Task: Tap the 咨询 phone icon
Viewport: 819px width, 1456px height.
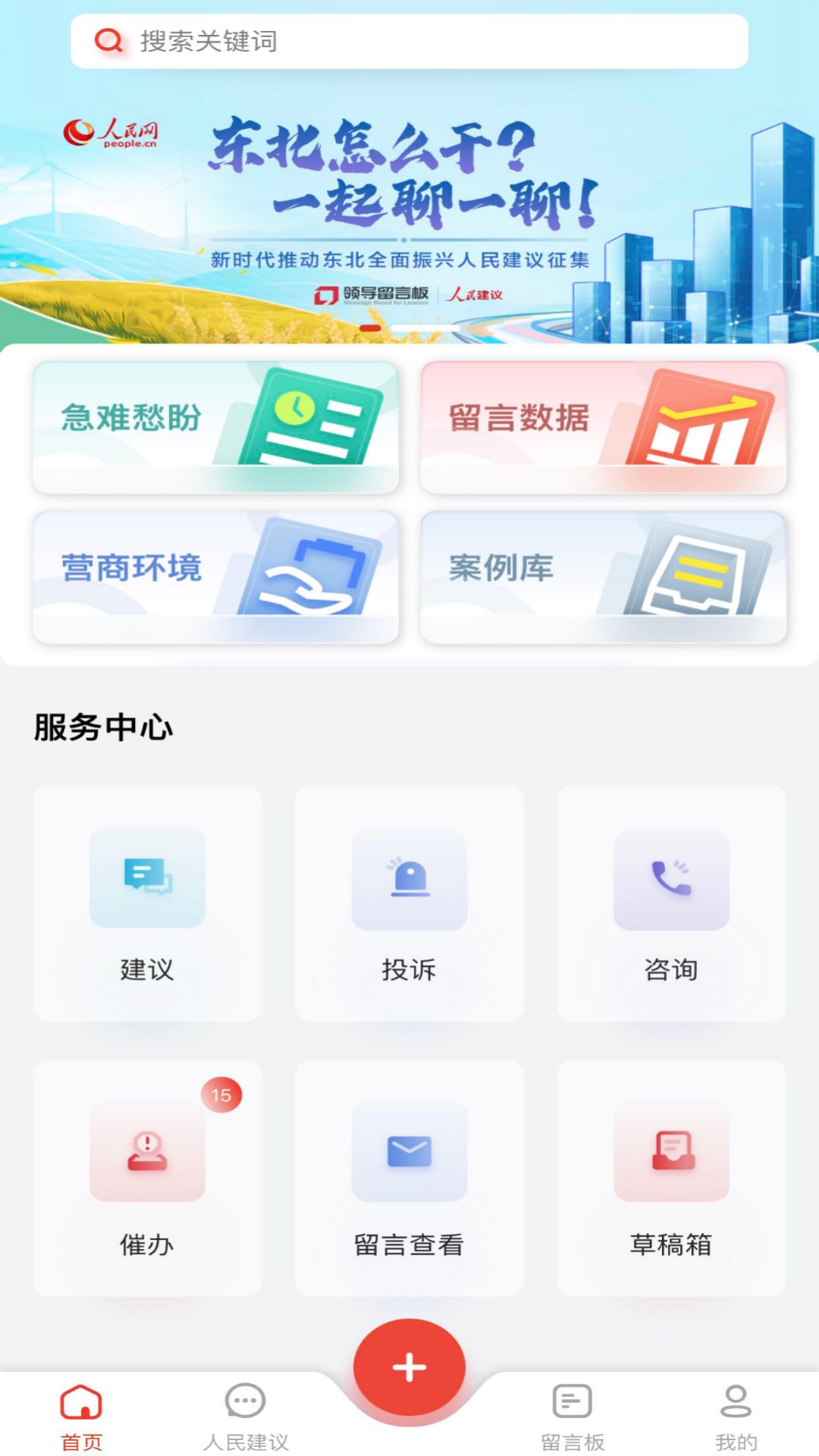Action: pyautogui.click(x=670, y=878)
